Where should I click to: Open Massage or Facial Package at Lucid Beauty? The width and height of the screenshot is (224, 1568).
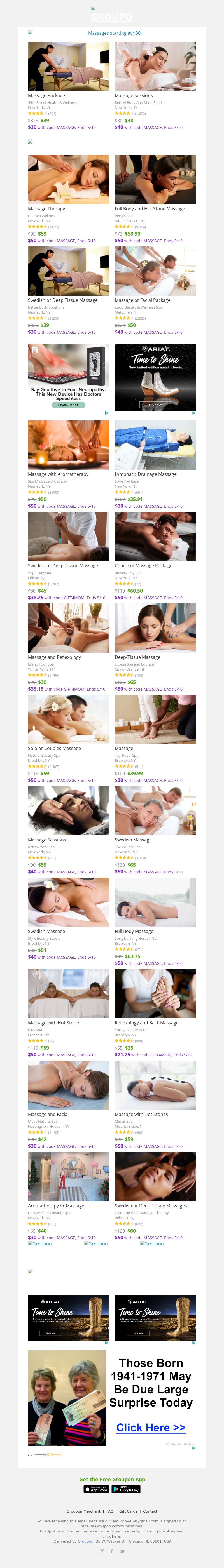pyautogui.click(x=155, y=271)
